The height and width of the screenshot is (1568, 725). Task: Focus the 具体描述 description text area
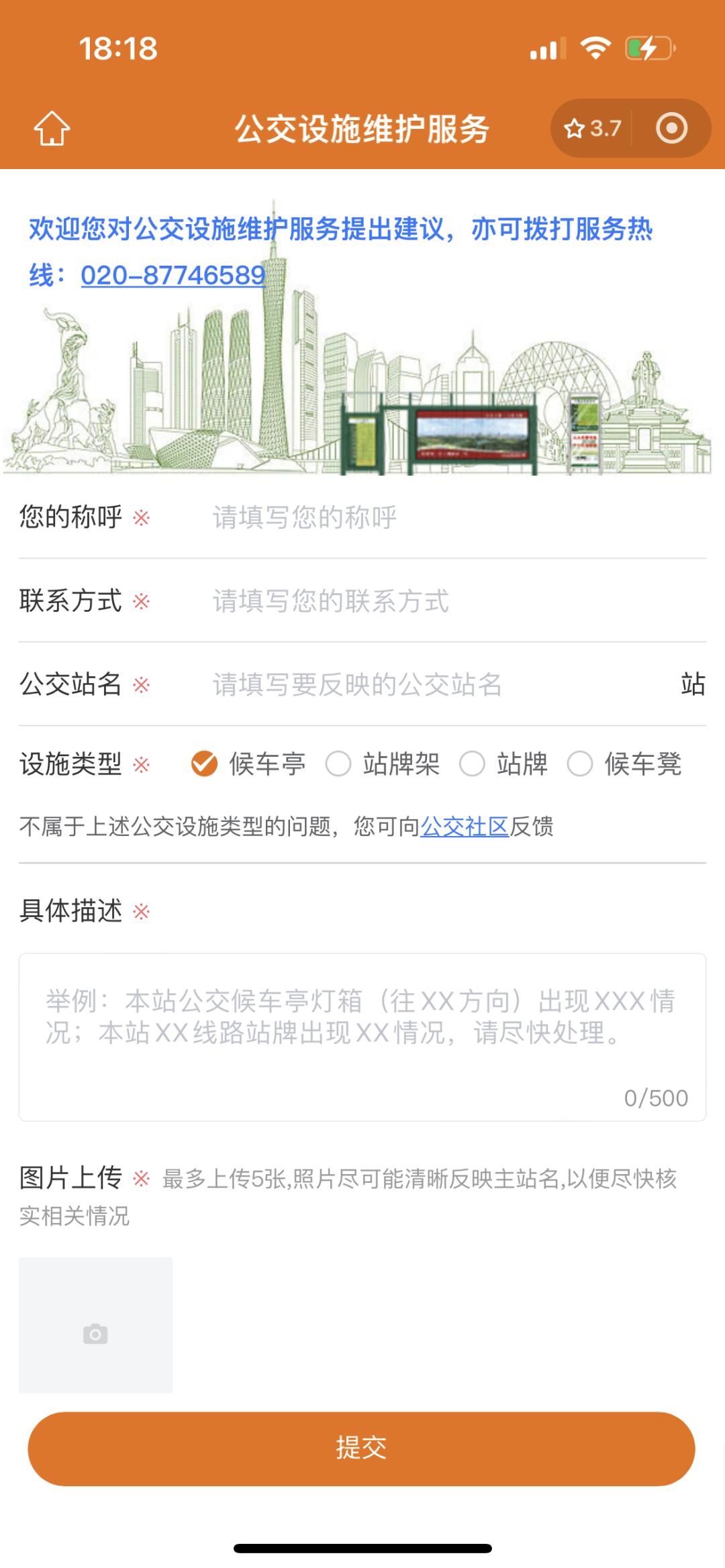(x=362, y=1037)
